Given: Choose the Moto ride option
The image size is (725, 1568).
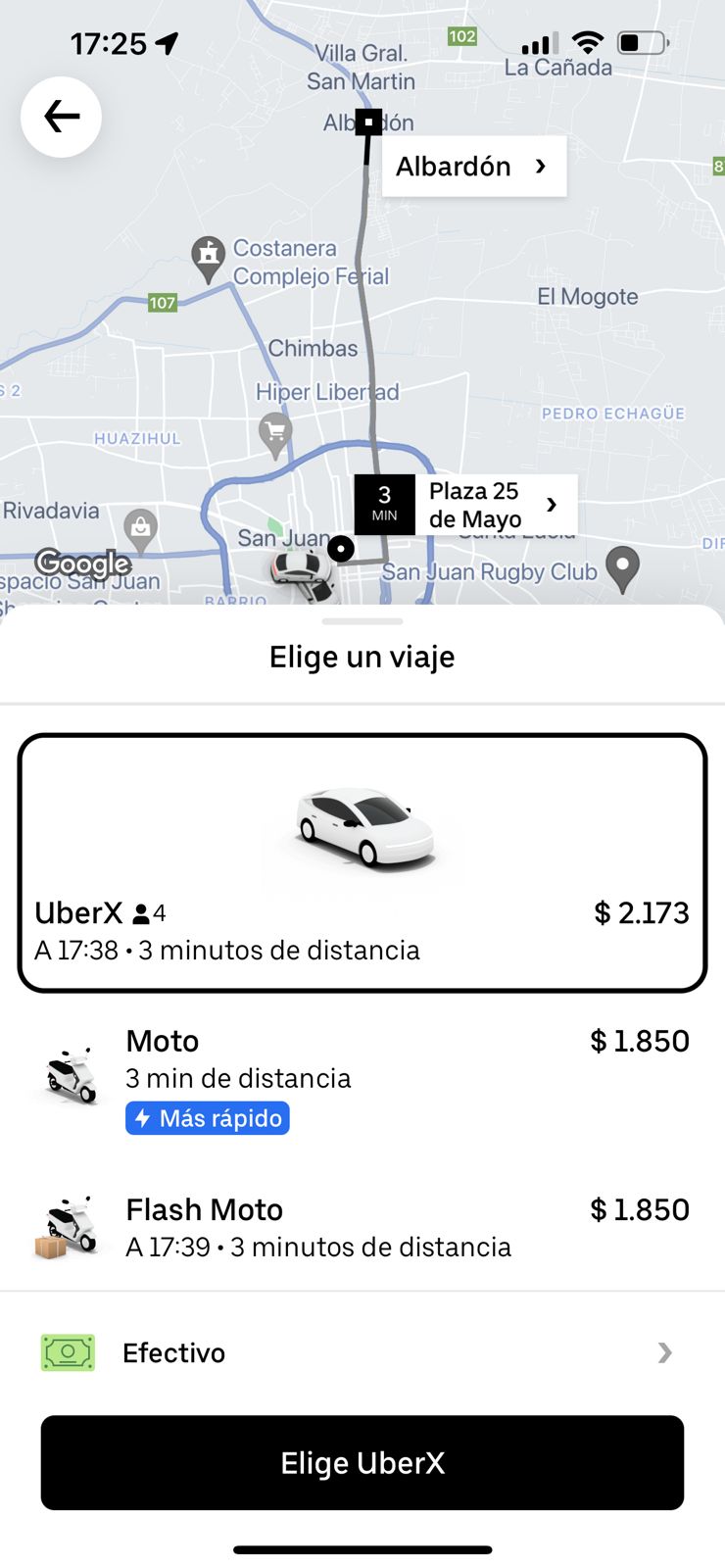Looking at the screenshot, I should tap(362, 1077).
